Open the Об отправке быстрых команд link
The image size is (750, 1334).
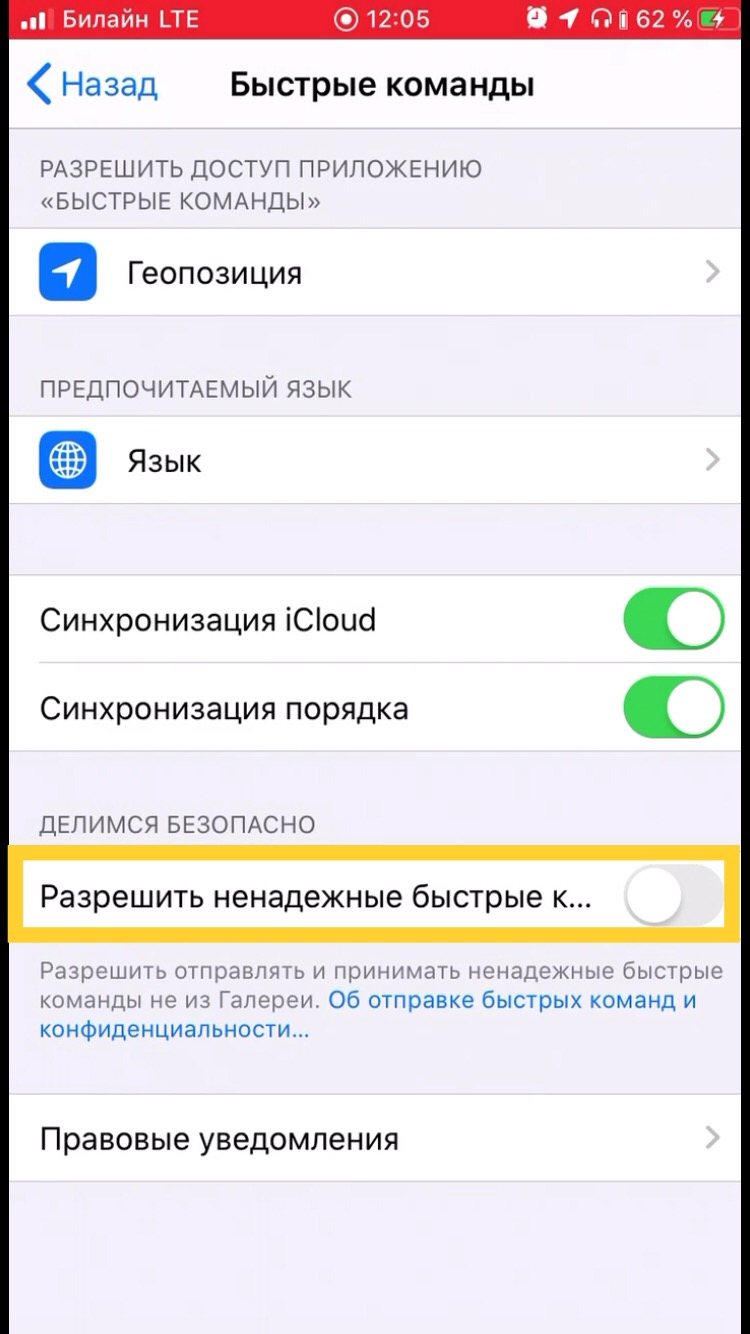click(x=511, y=1000)
